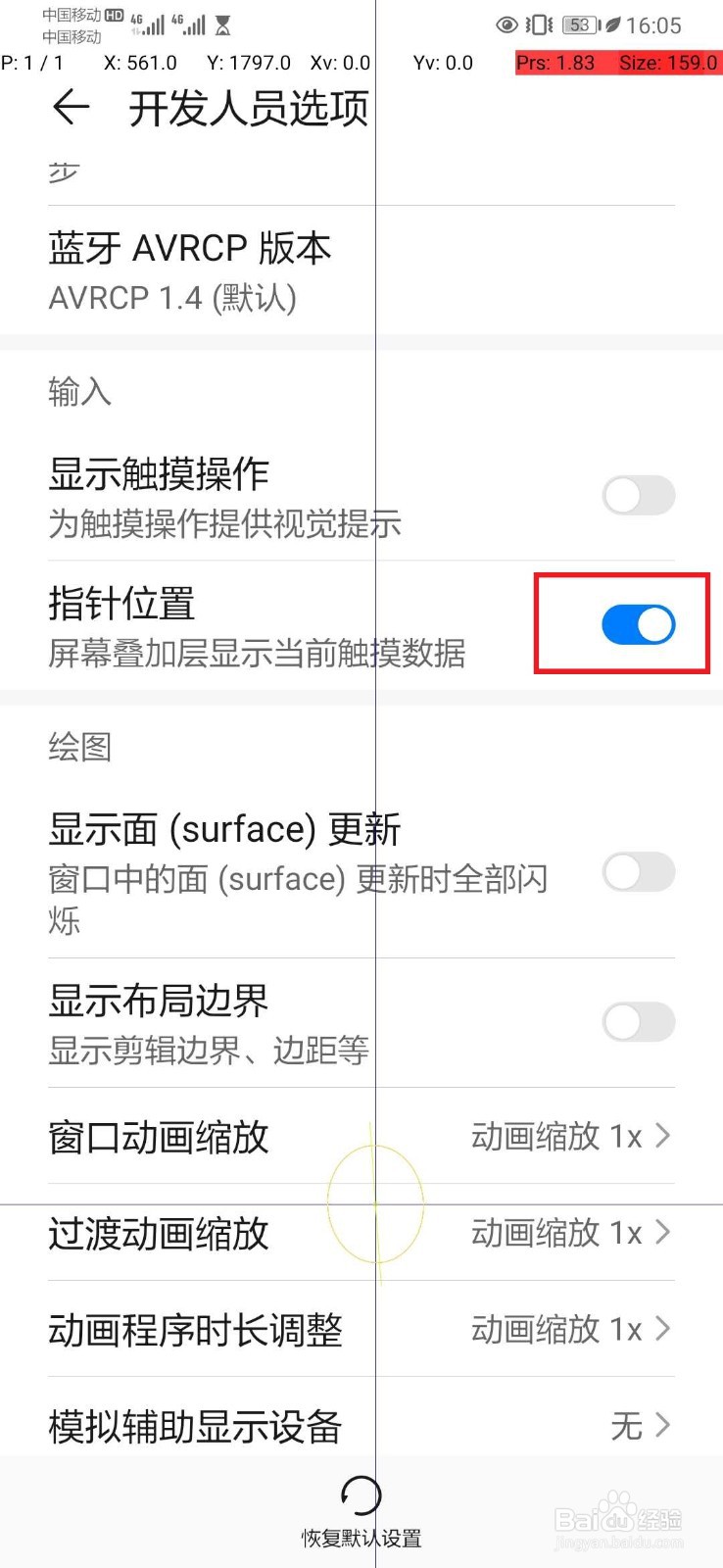
Task: Open the 窗口动画缩放 options
Action: pyautogui.click(x=361, y=1137)
